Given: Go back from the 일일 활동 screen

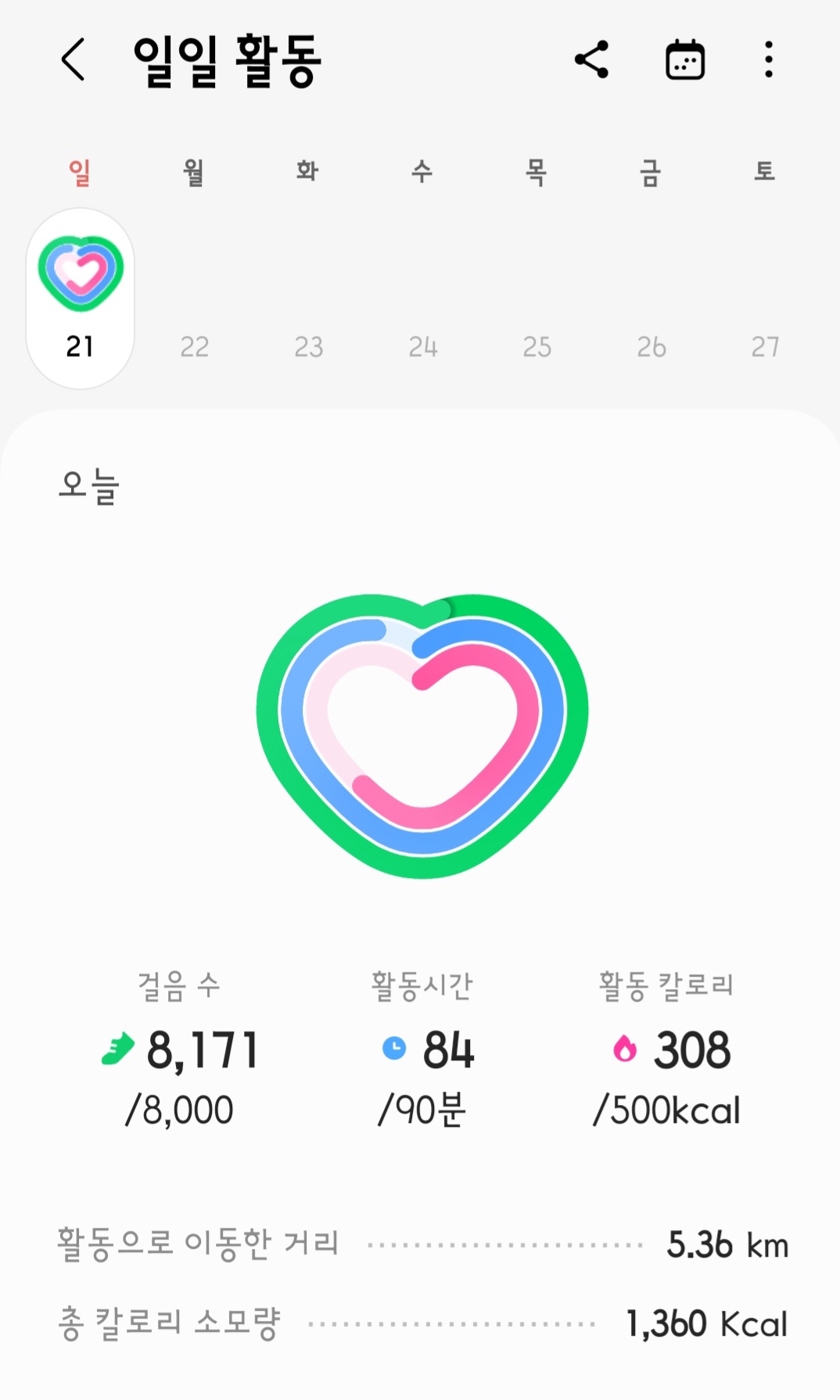Looking at the screenshot, I should pos(73,60).
